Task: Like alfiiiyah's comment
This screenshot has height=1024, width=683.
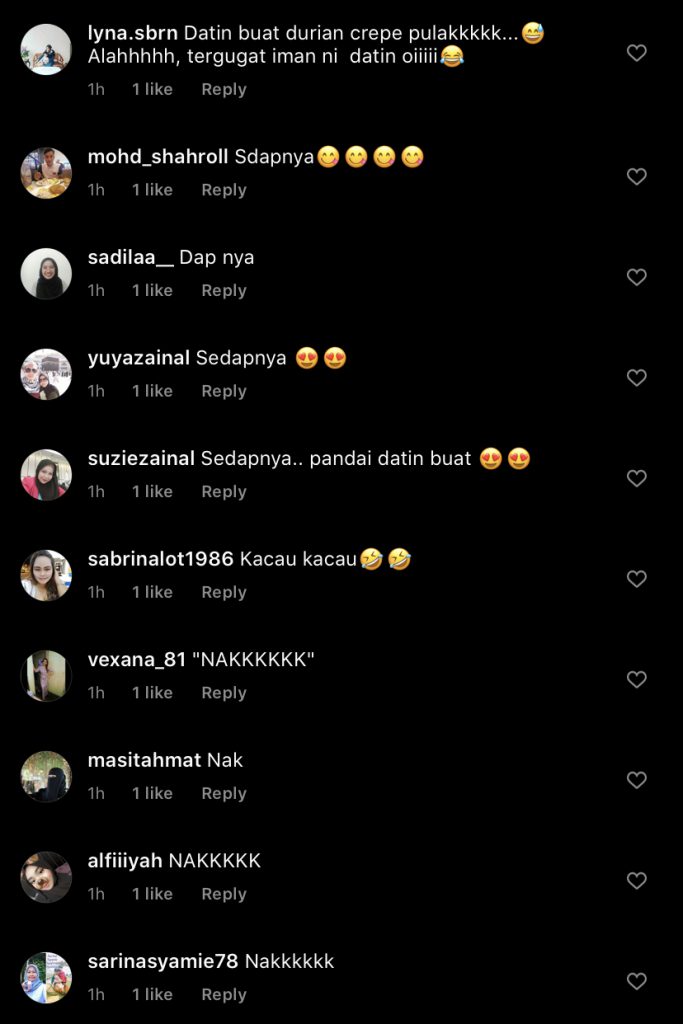Action: [637, 881]
